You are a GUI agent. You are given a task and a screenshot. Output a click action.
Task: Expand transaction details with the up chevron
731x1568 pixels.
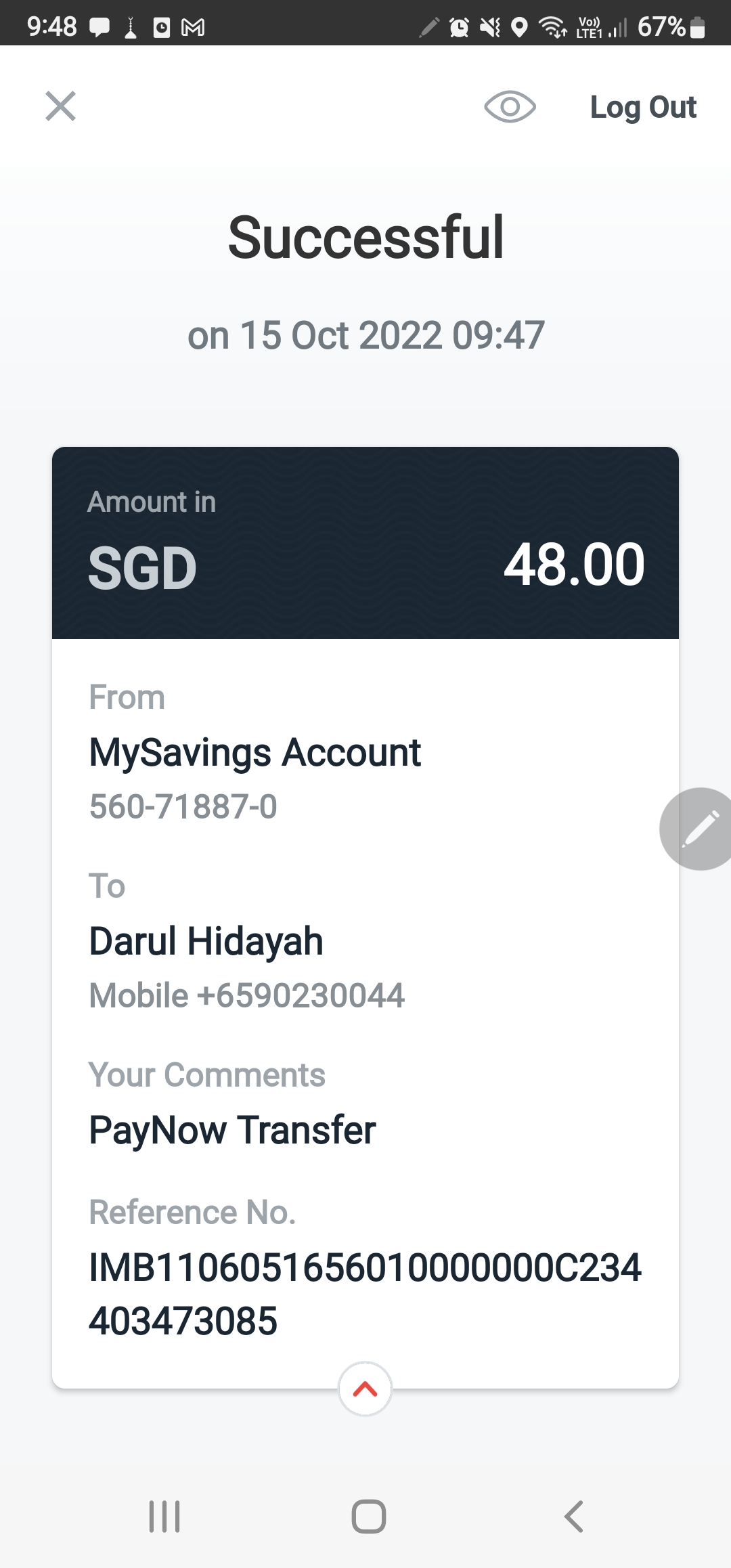click(365, 1389)
